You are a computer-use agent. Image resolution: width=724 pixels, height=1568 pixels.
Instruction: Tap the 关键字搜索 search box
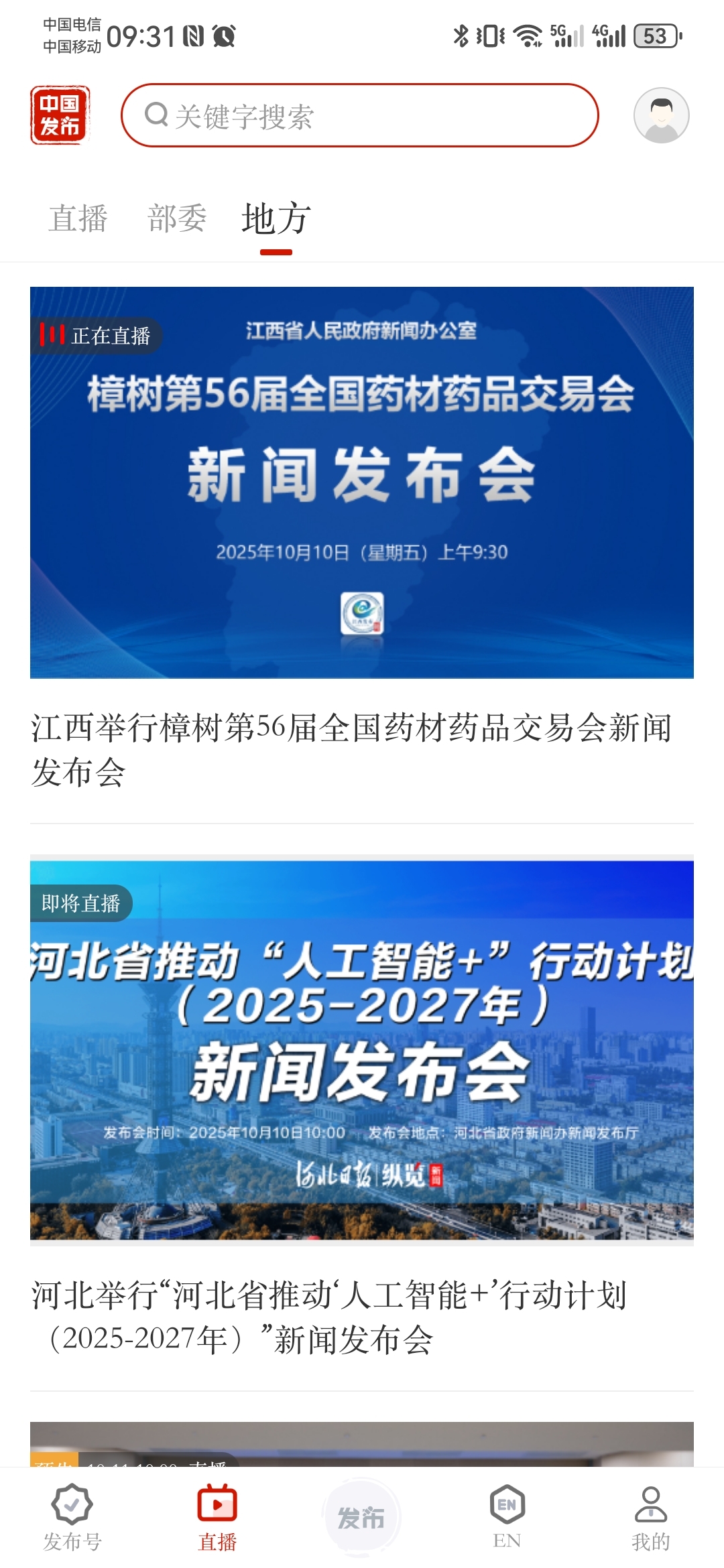coord(359,115)
